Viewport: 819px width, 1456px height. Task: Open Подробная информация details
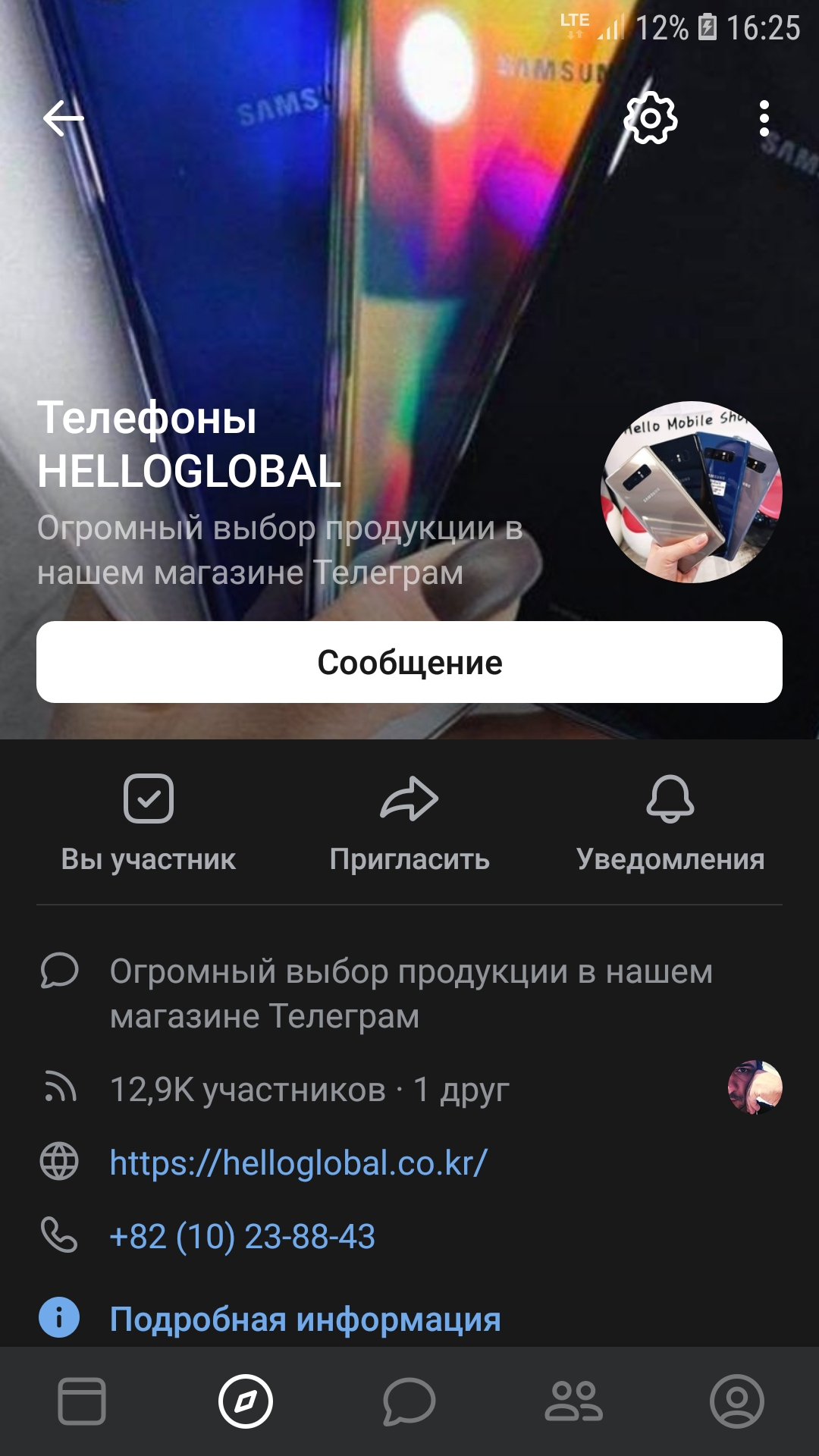[x=305, y=1319]
